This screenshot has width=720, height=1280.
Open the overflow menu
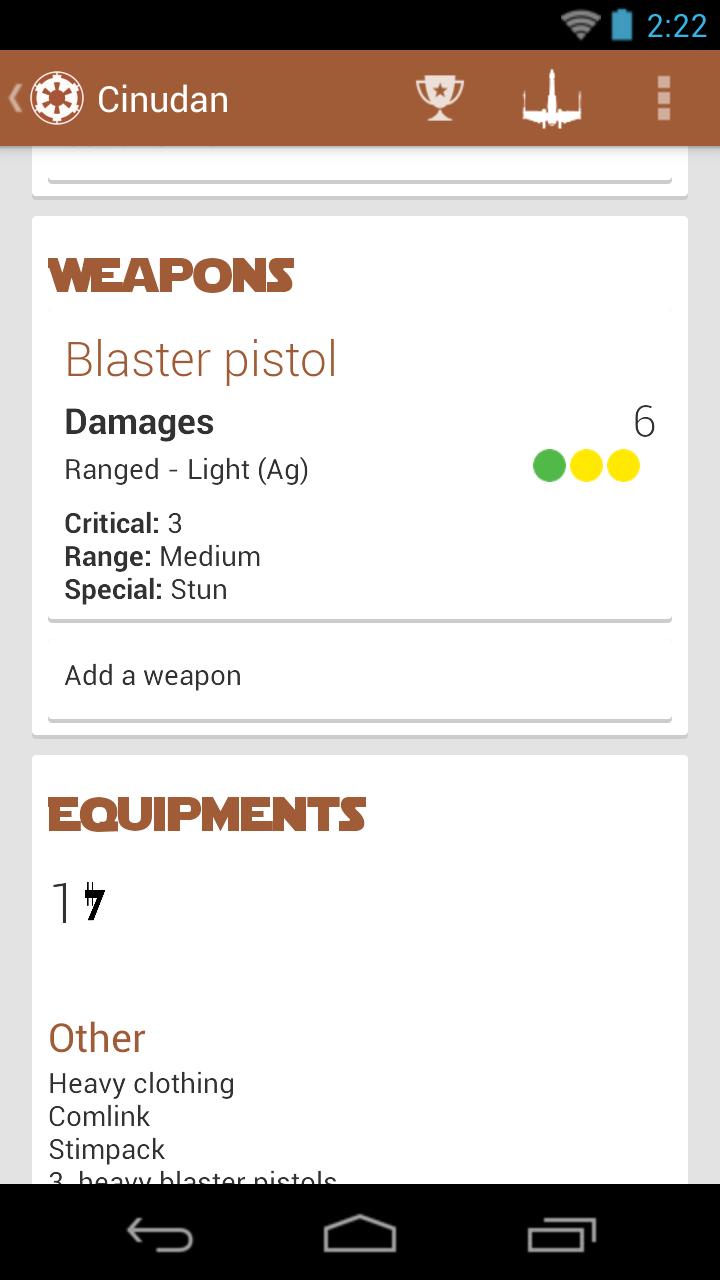coord(663,99)
